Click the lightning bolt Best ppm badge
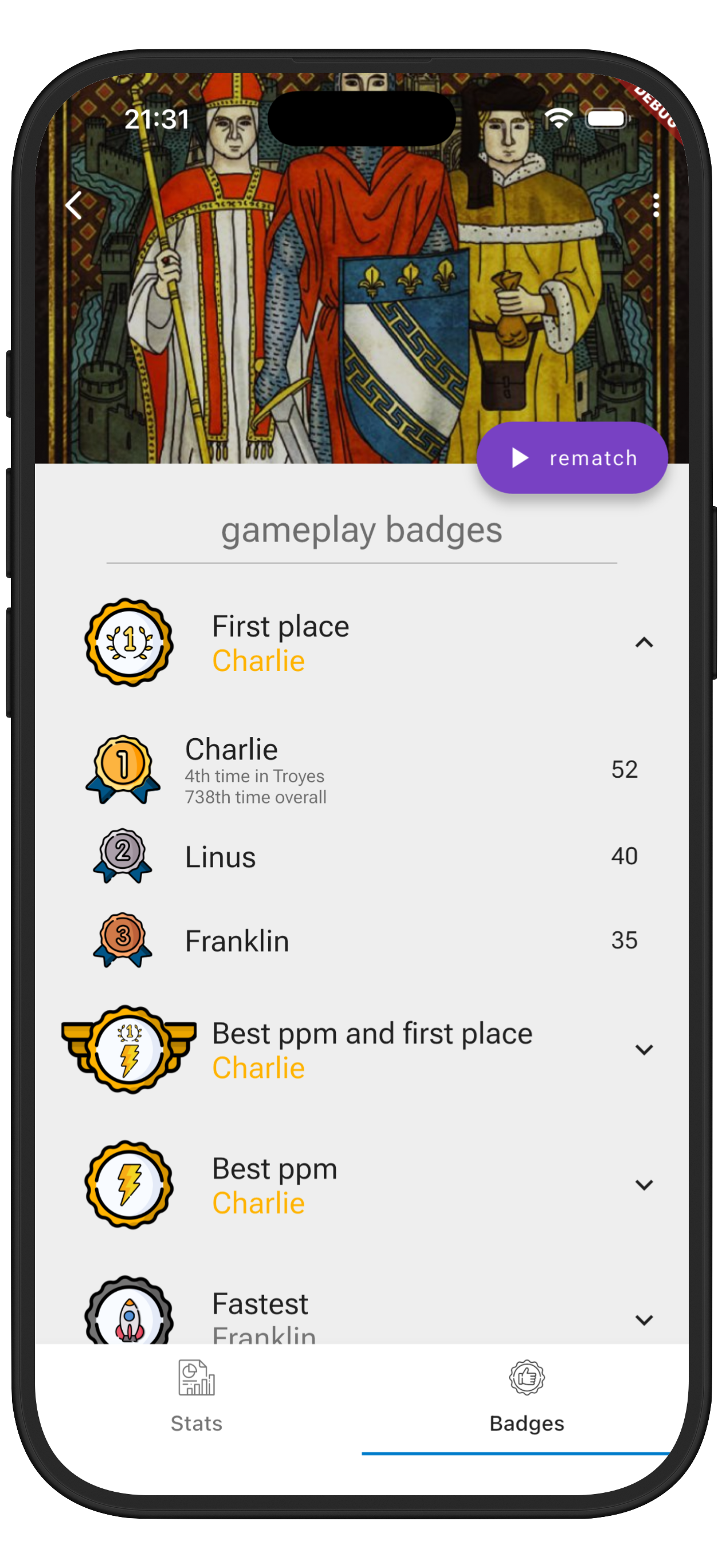 coord(129,1185)
